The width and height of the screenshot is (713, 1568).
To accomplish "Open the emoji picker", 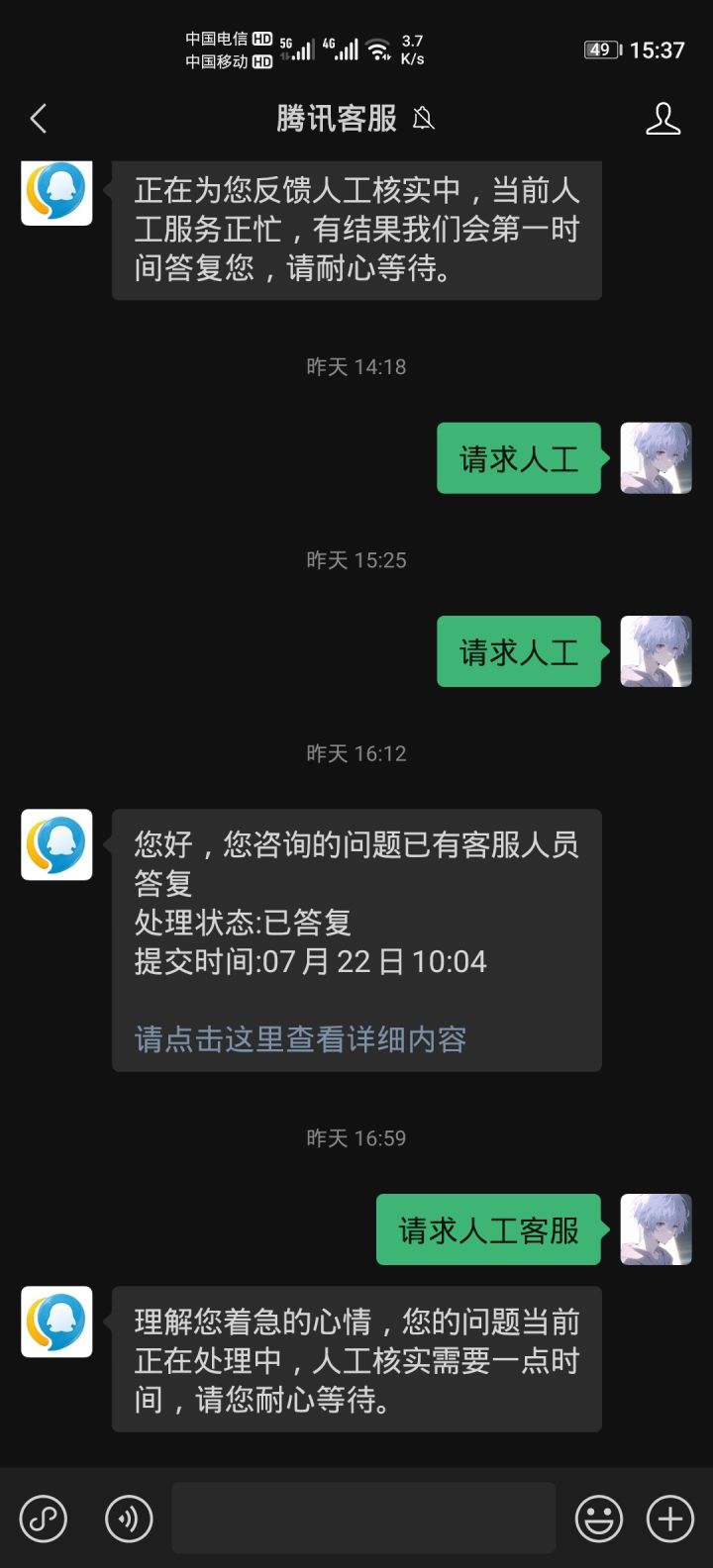I will [x=601, y=1518].
